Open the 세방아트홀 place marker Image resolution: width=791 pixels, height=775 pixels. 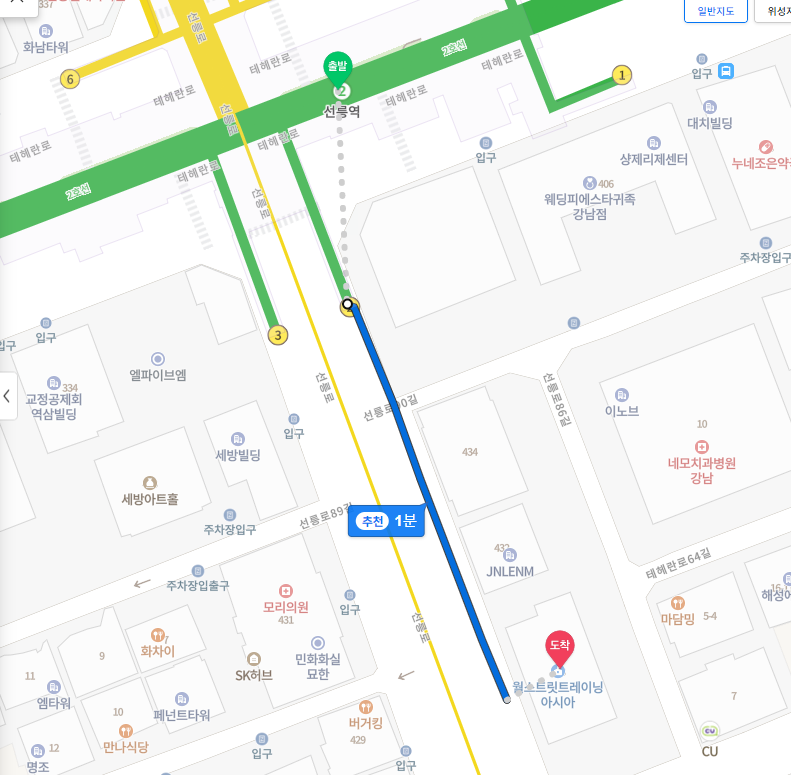[x=150, y=482]
